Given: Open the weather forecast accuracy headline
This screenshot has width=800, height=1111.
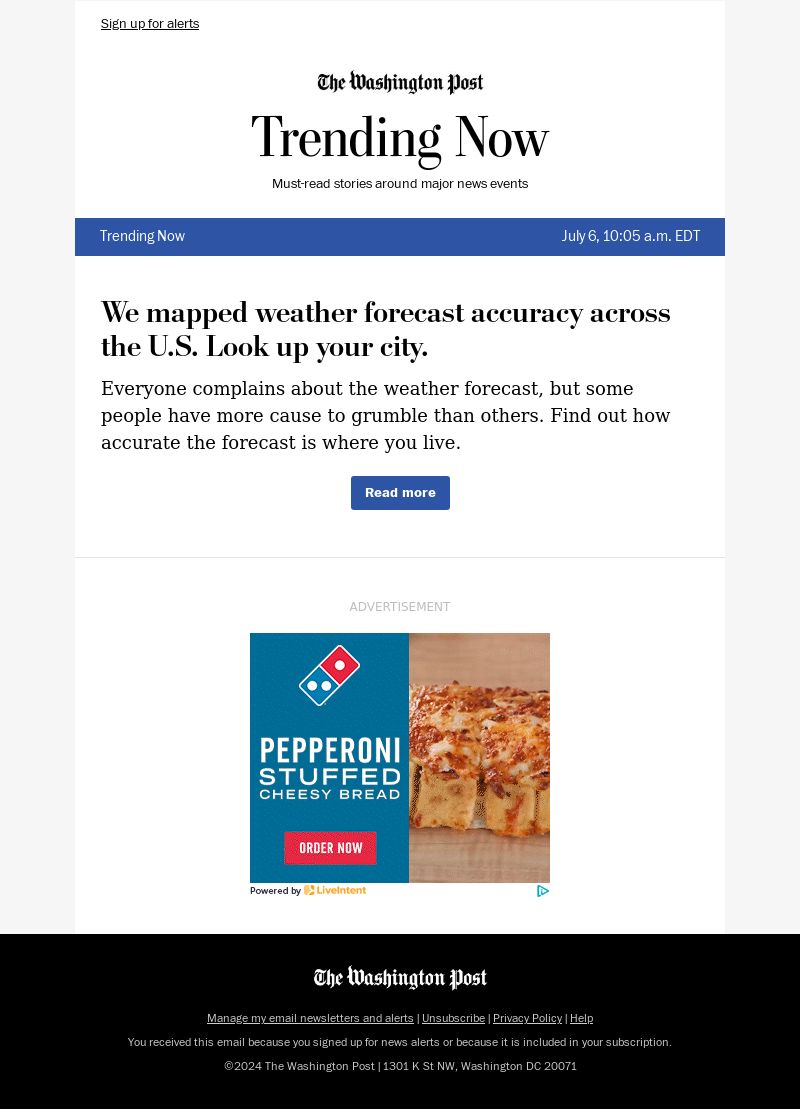Looking at the screenshot, I should pyautogui.click(x=385, y=329).
